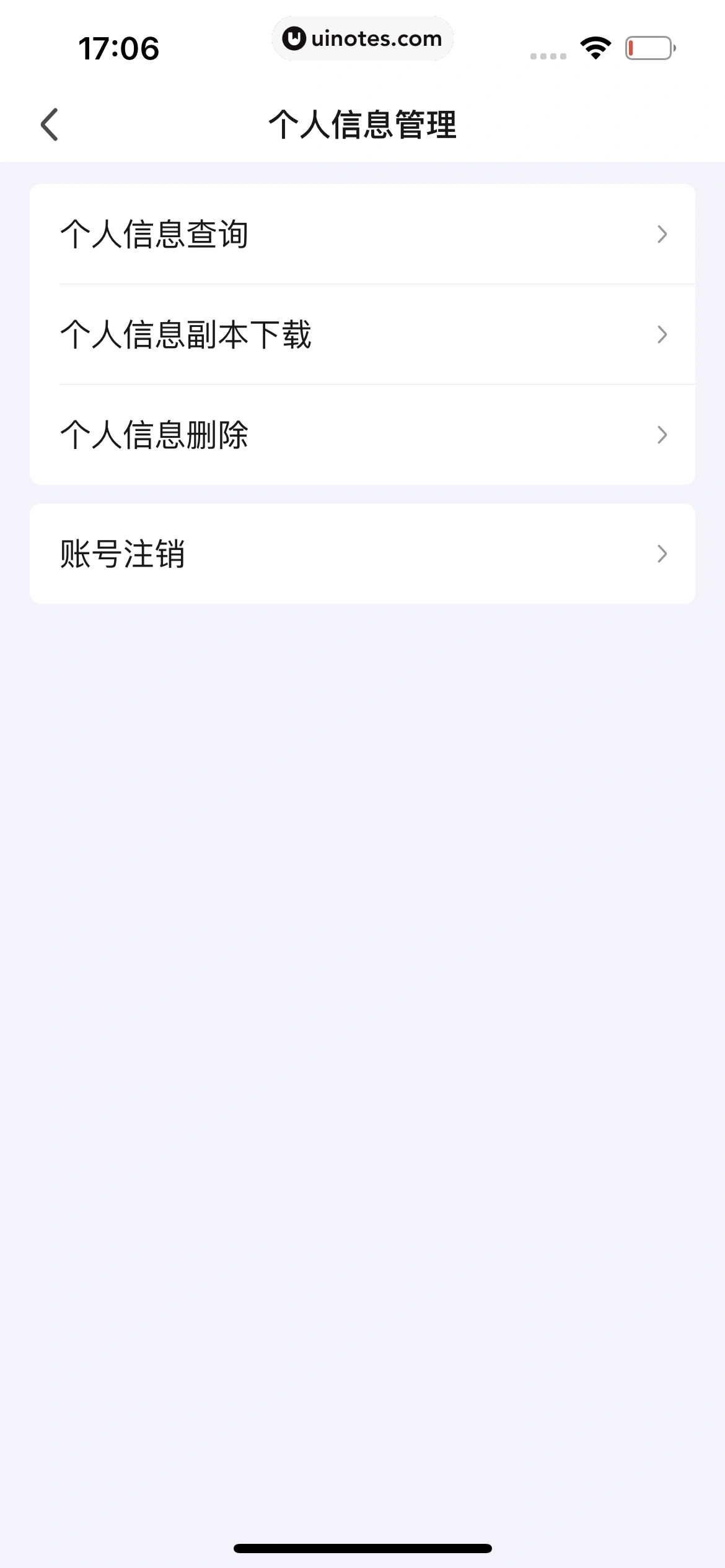Click the empty background area below lists
Screen dimensions: 725x1568
(362, 991)
